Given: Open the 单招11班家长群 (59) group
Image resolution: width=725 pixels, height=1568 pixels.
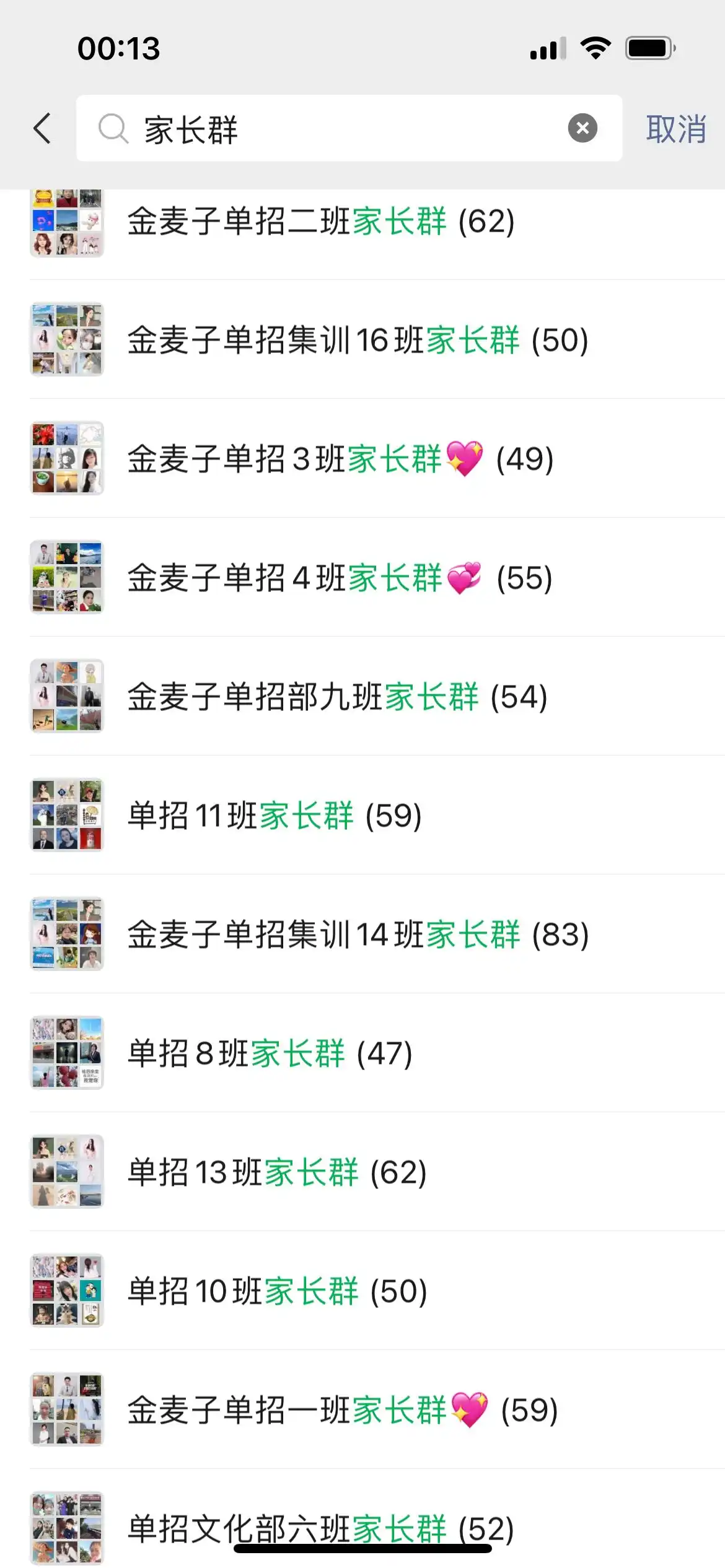Looking at the screenshot, I should [x=275, y=816].
